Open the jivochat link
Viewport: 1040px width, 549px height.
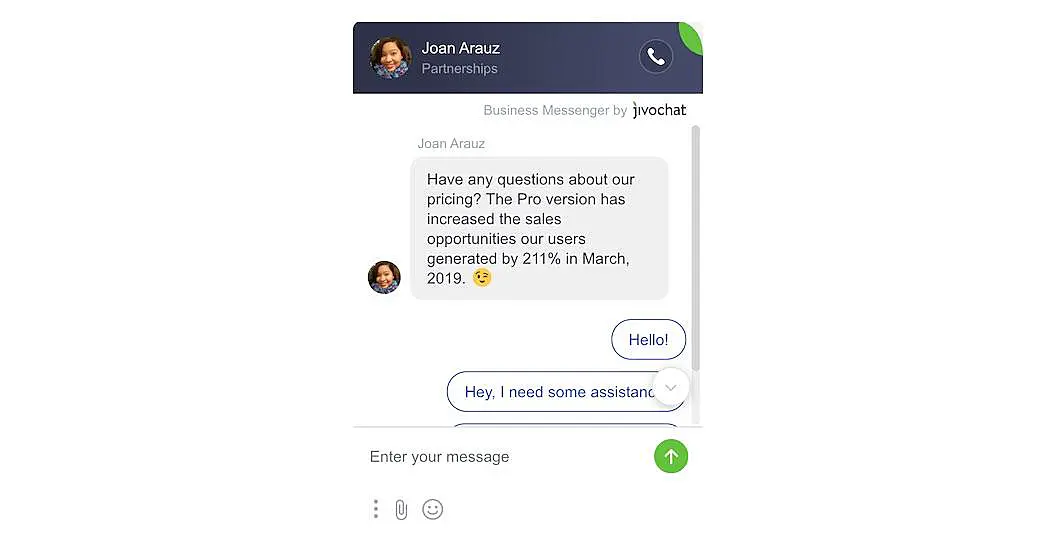pyautogui.click(x=660, y=110)
